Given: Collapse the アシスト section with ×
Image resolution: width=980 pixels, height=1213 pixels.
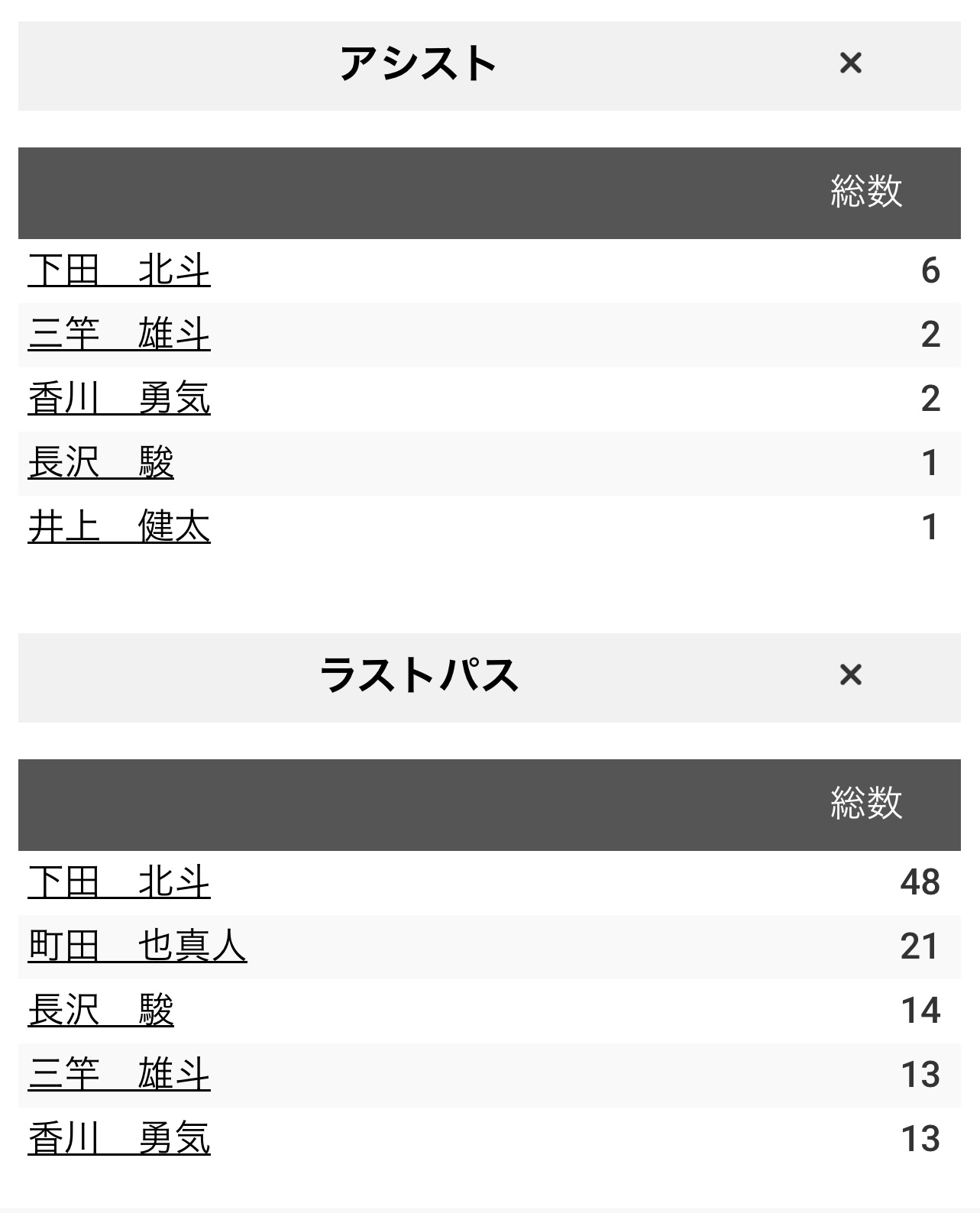Looking at the screenshot, I should click(x=850, y=63).
